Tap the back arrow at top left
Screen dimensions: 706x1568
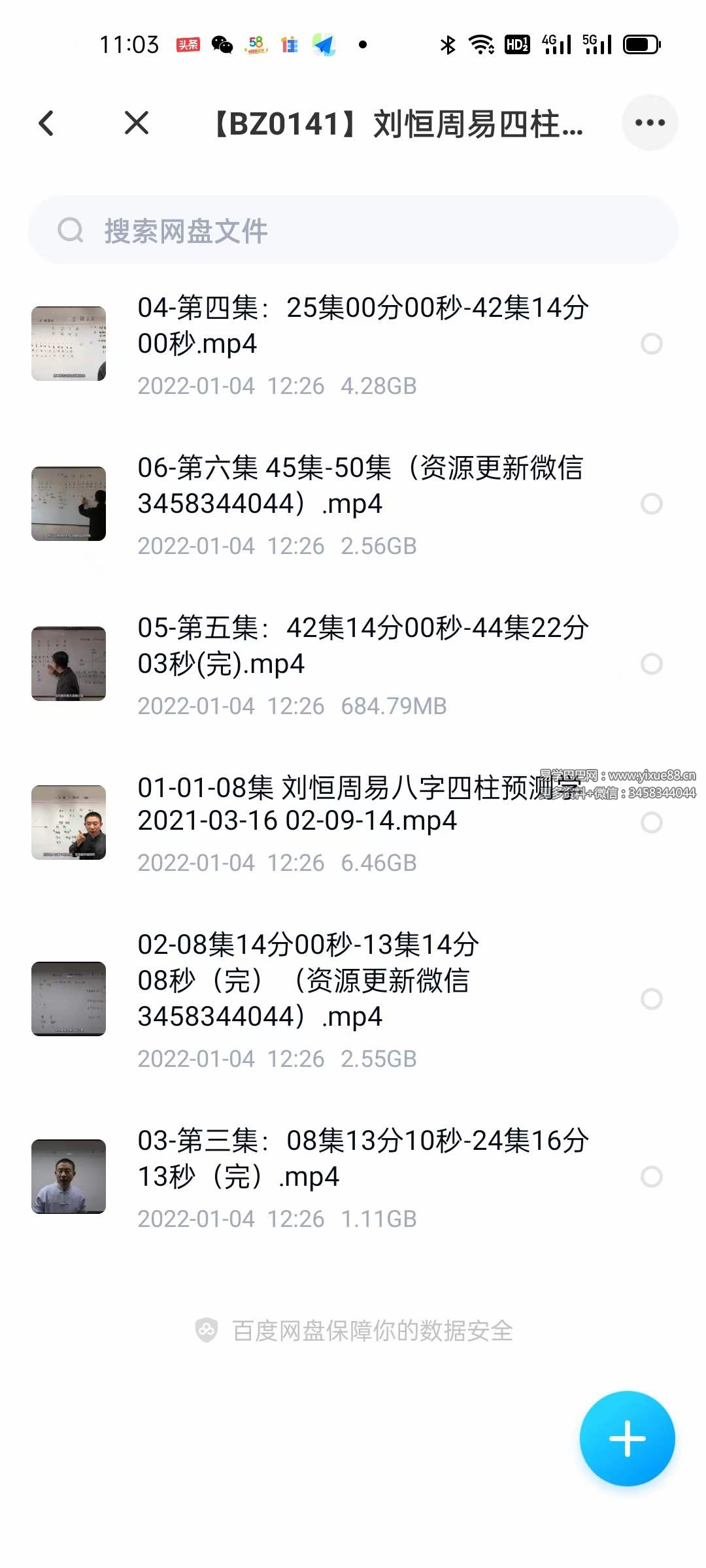click(x=46, y=122)
